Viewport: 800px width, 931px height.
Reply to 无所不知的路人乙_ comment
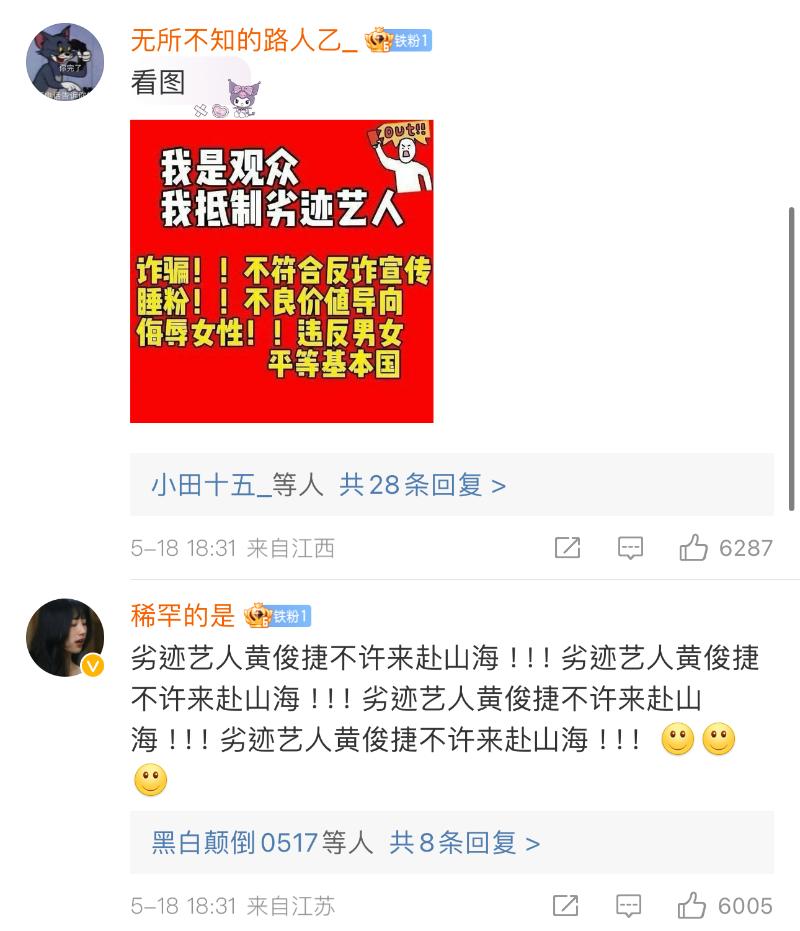(630, 548)
